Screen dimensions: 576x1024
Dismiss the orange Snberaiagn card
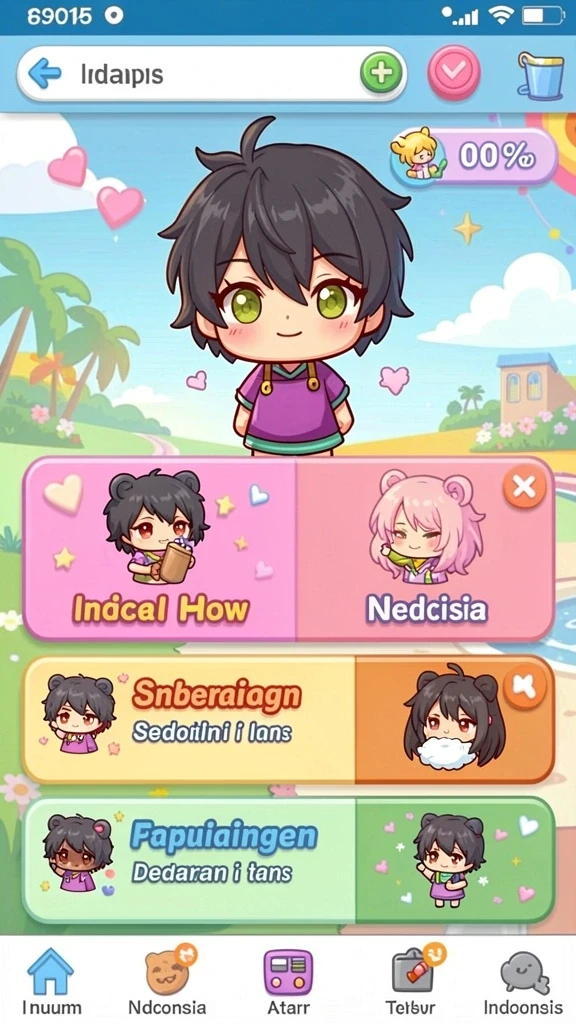tap(524, 686)
